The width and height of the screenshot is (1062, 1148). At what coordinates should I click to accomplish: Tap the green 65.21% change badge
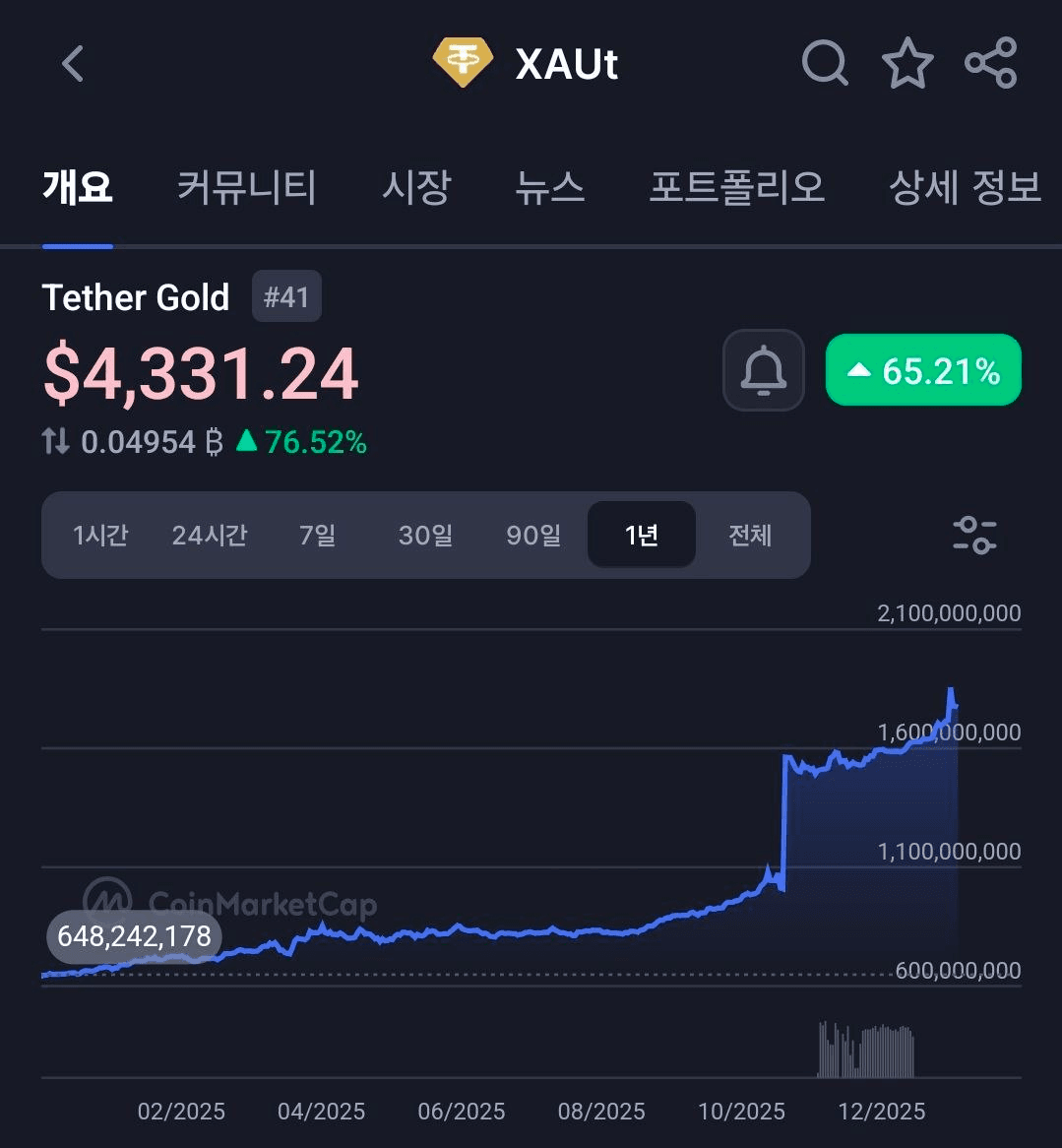(923, 370)
